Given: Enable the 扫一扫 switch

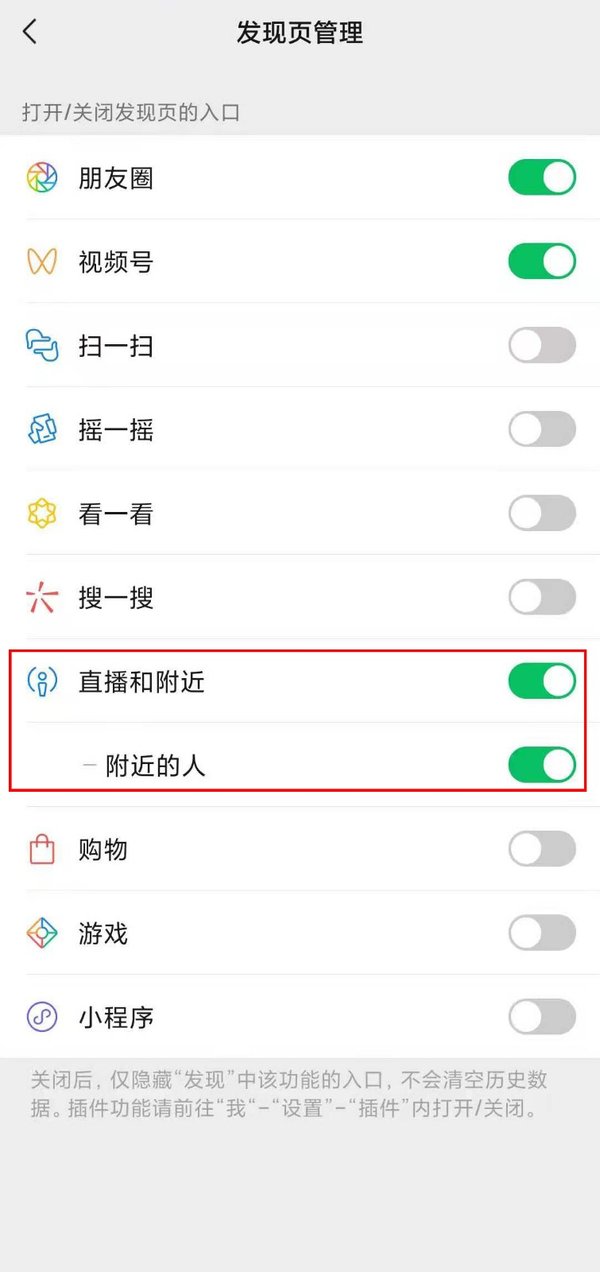Looking at the screenshot, I should tap(542, 346).
